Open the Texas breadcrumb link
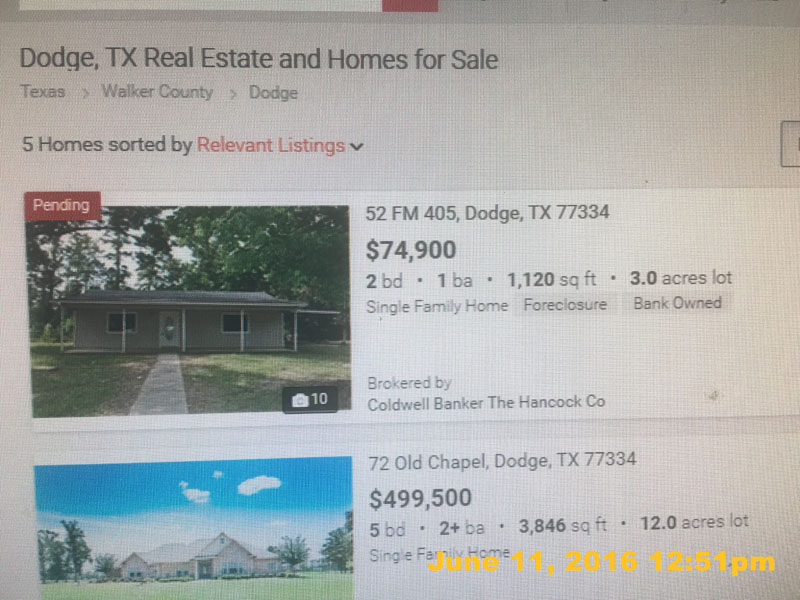 pos(42,92)
